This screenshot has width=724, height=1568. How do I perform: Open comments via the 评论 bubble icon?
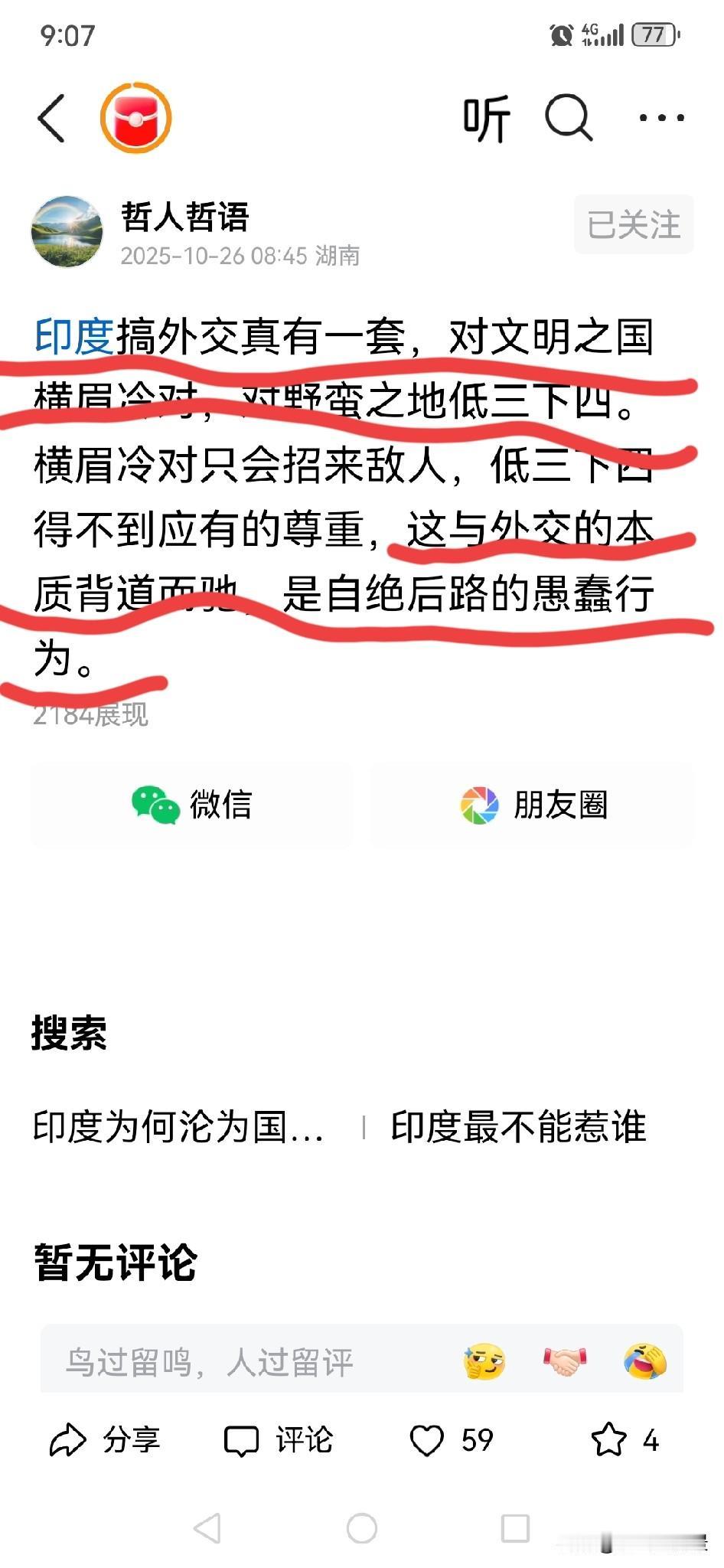pyautogui.click(x=243, y=1440)
